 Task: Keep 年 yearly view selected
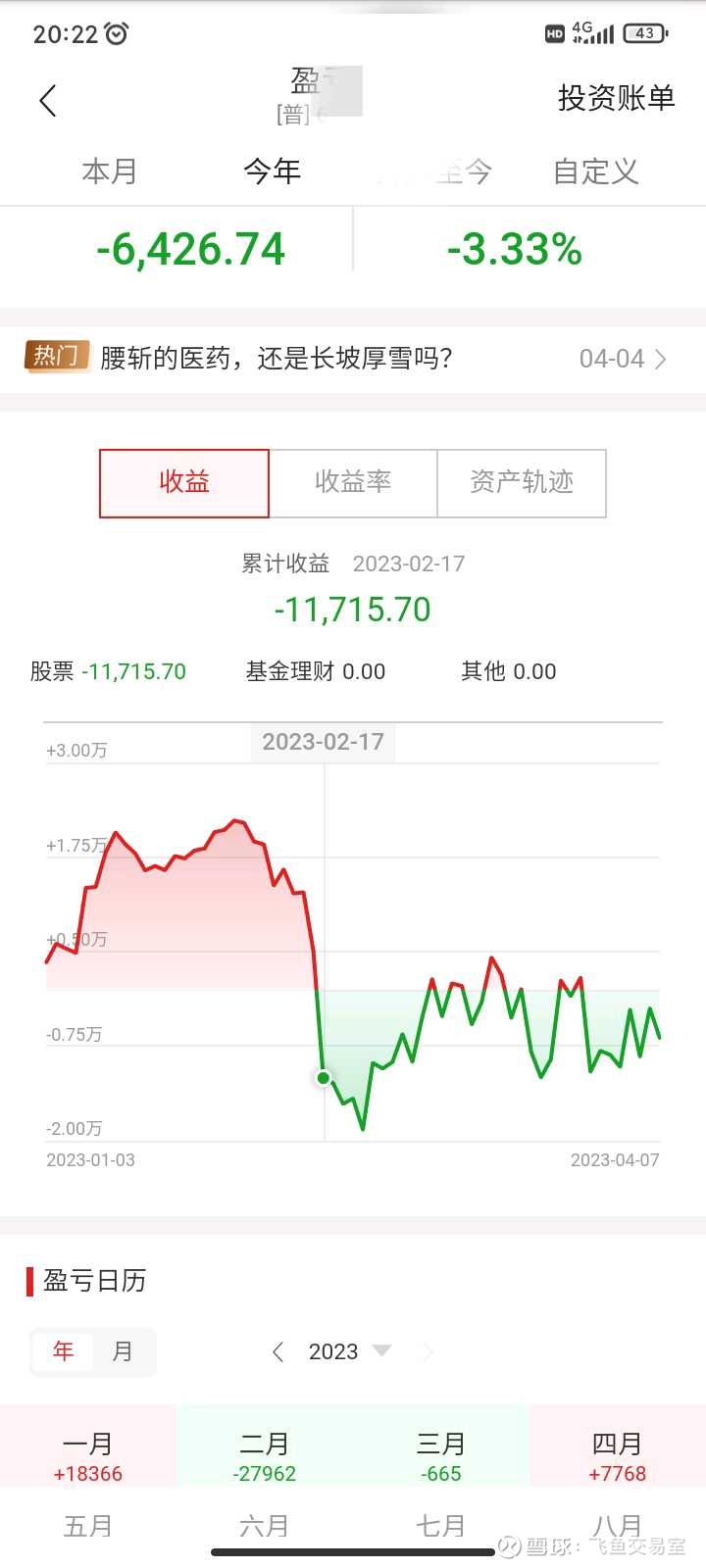[x=63, y=1351]
